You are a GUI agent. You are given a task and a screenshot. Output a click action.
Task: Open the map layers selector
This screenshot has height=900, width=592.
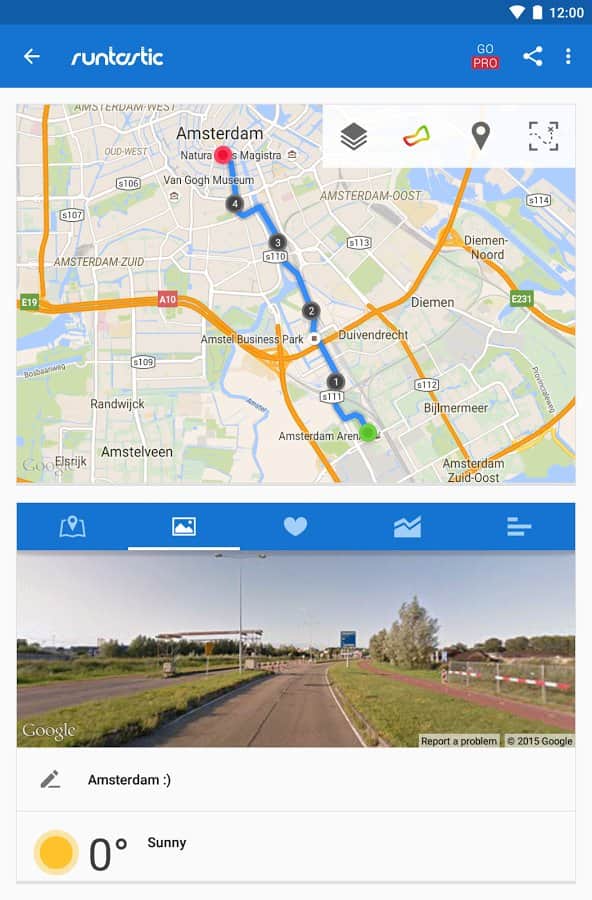point(354,136)
